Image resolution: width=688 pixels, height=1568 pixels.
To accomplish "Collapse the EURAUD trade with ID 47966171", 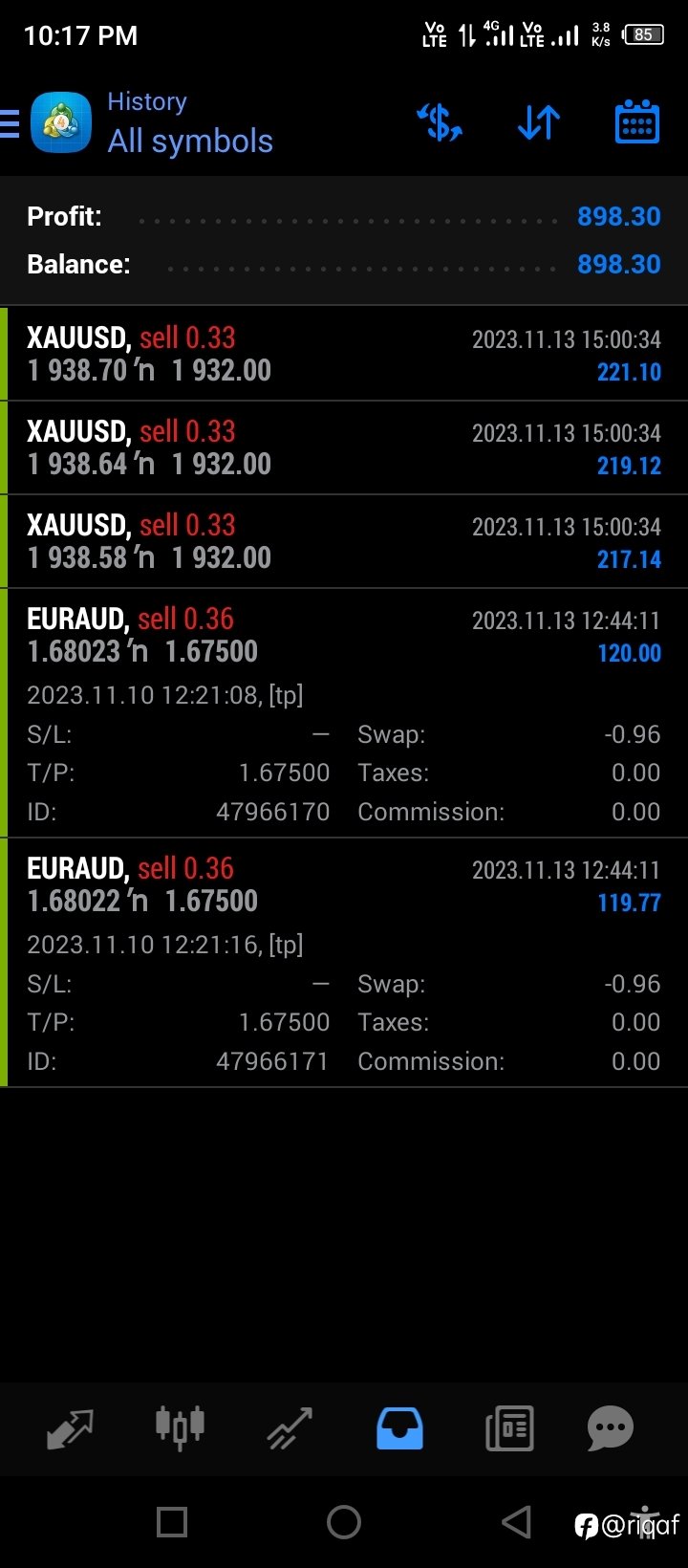I will pos(344,963).
